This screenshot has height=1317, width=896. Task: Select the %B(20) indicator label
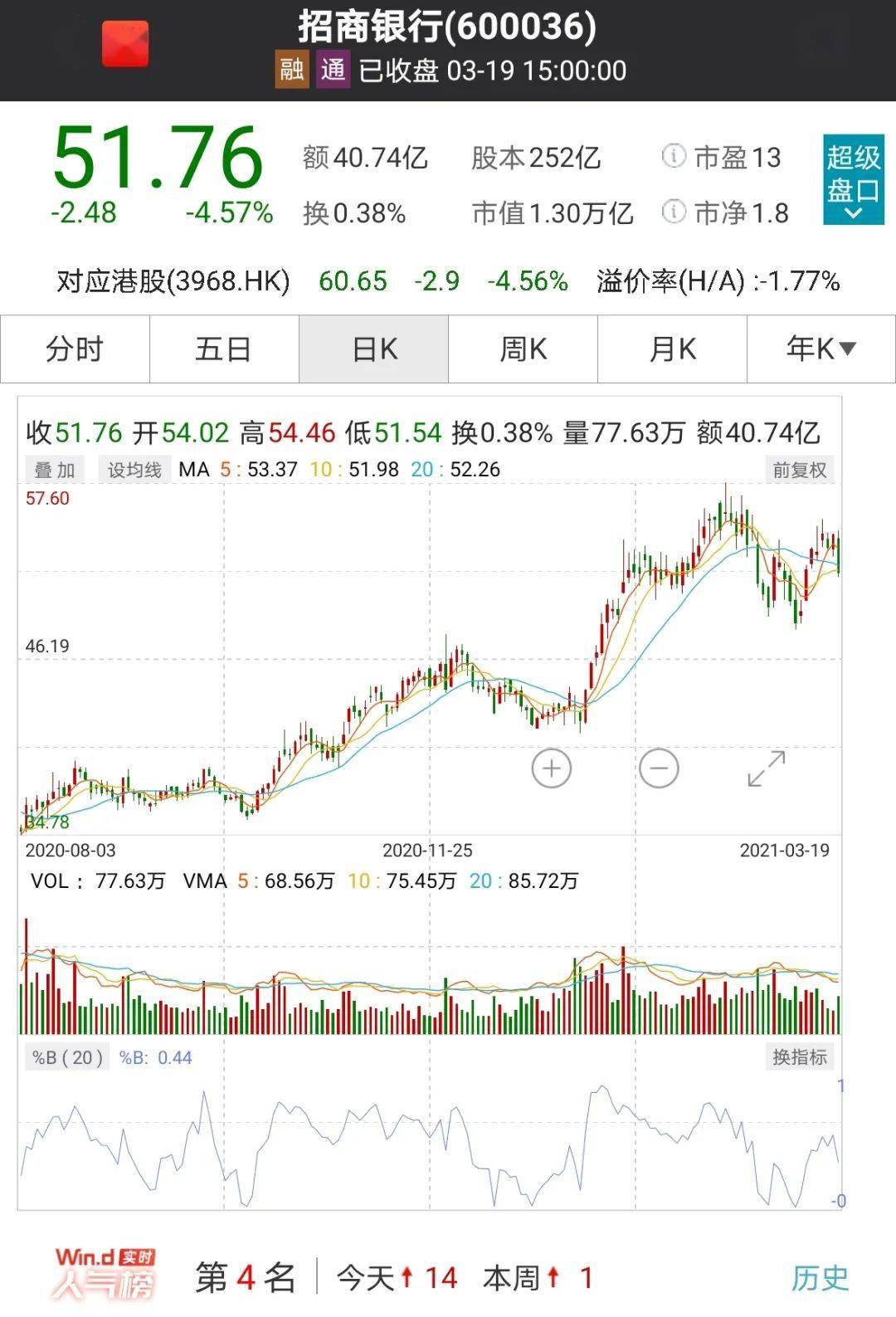tap(68, 1059)
